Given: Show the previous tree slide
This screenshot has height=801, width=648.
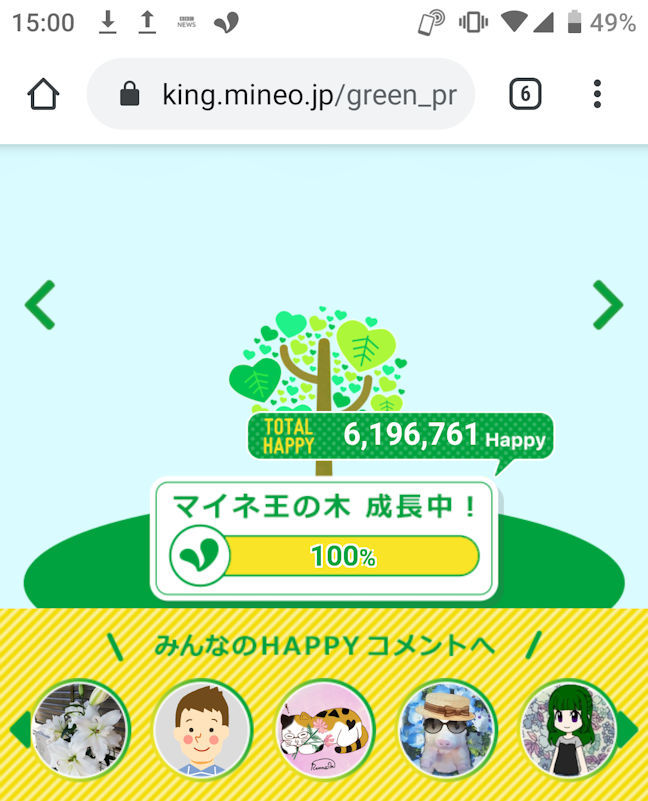Looking at the screenshot, I should pyautogui.click(x=40, y=305).
